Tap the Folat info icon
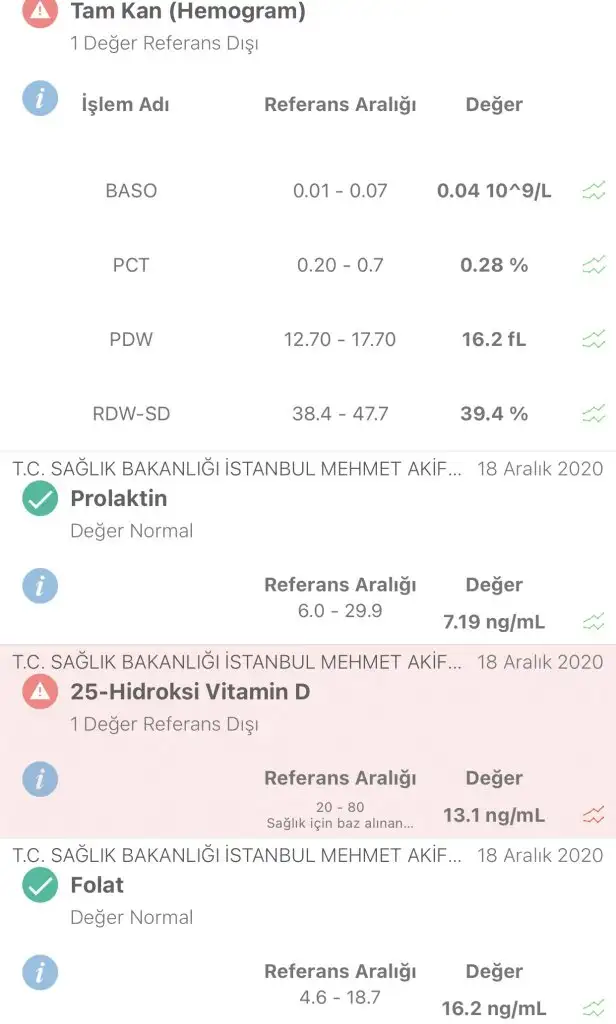The height and width of the screenshot is (1024, 616). pos(40,972)
